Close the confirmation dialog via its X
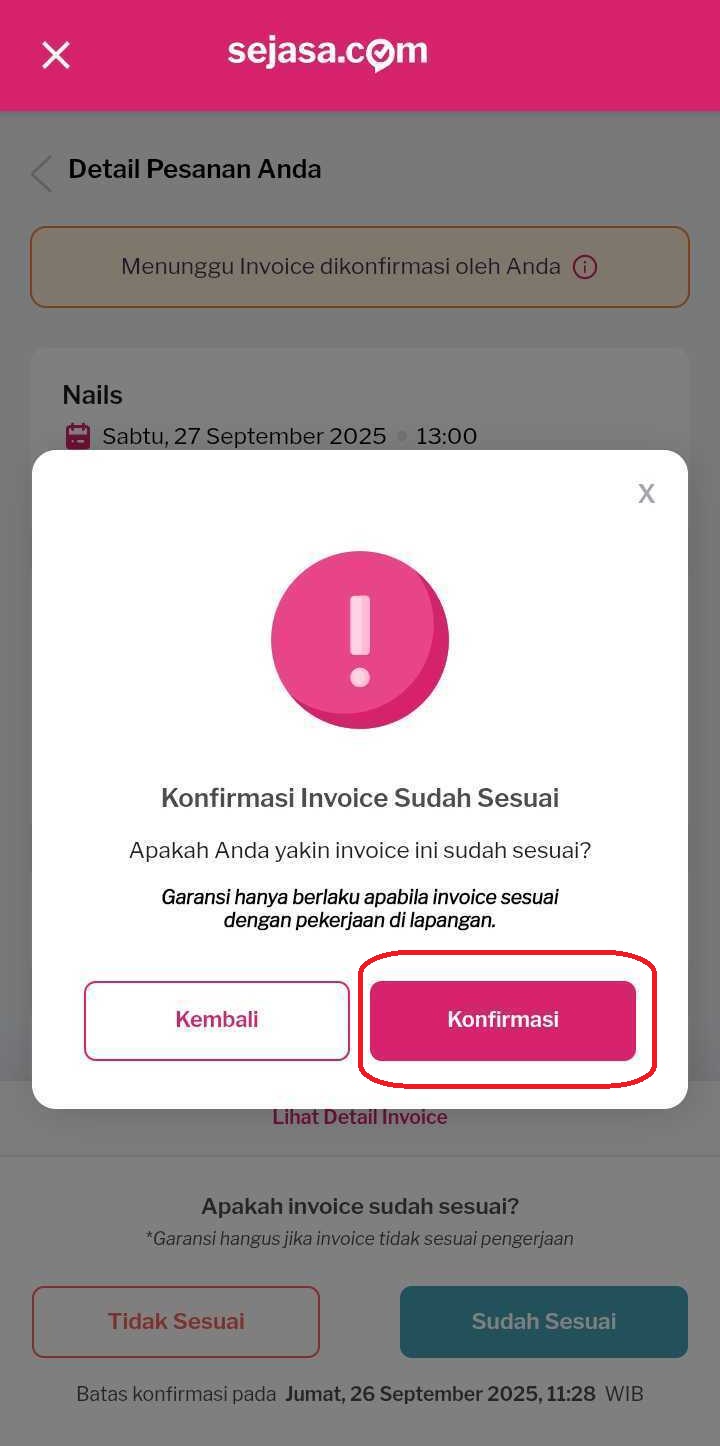The width and height of the screenshot is (720, 1446). click(646, 492)
